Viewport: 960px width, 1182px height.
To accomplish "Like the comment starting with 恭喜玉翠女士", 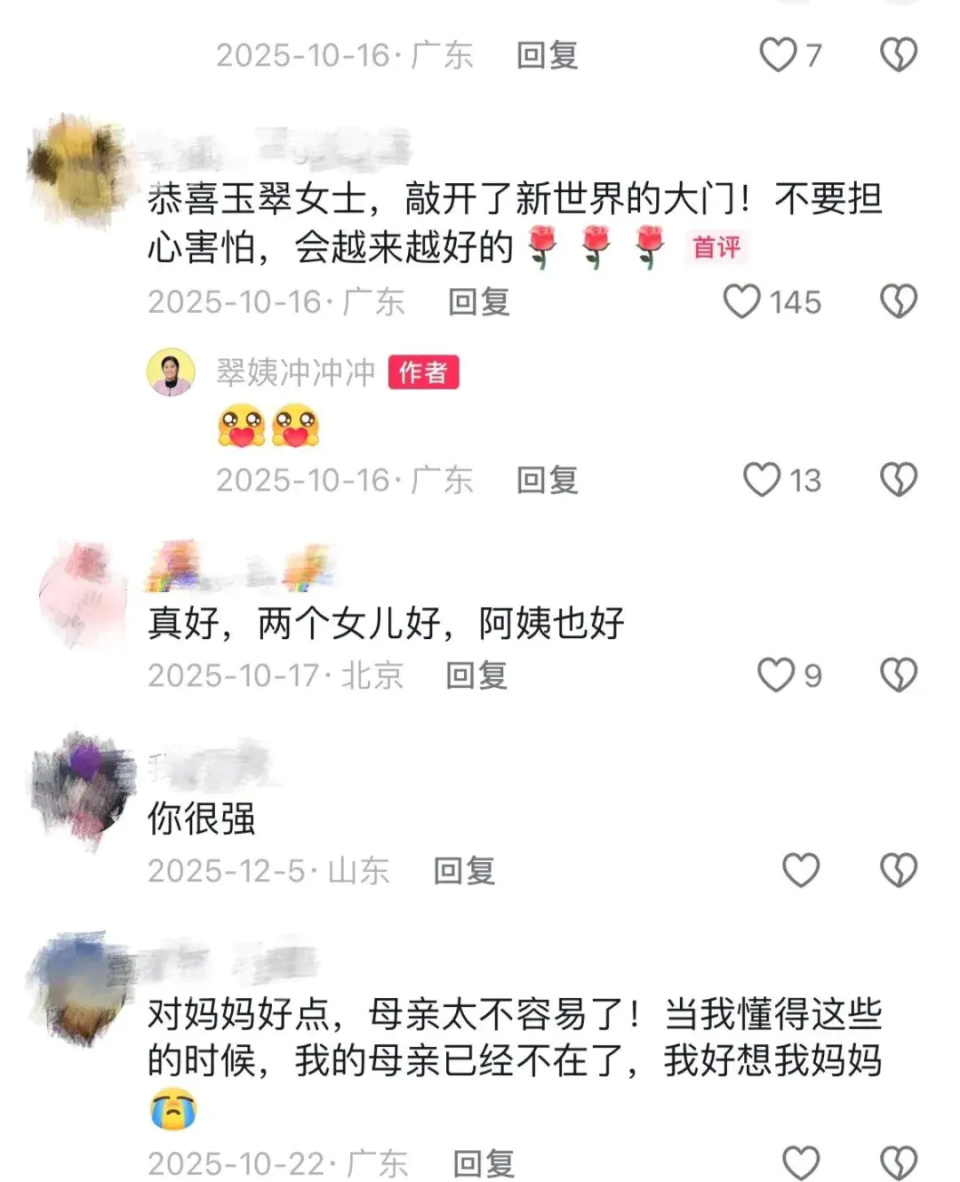I will click(742, 301).
